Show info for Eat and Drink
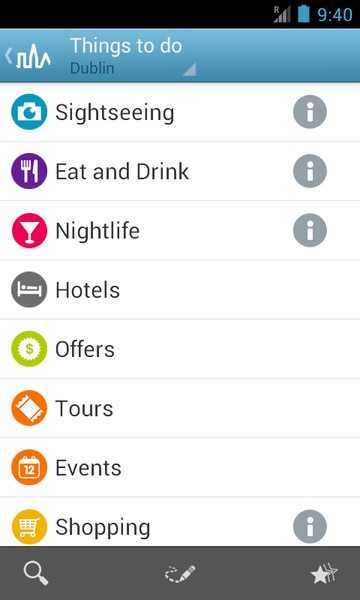The image size is (360, 600). [x=310, y=171]
